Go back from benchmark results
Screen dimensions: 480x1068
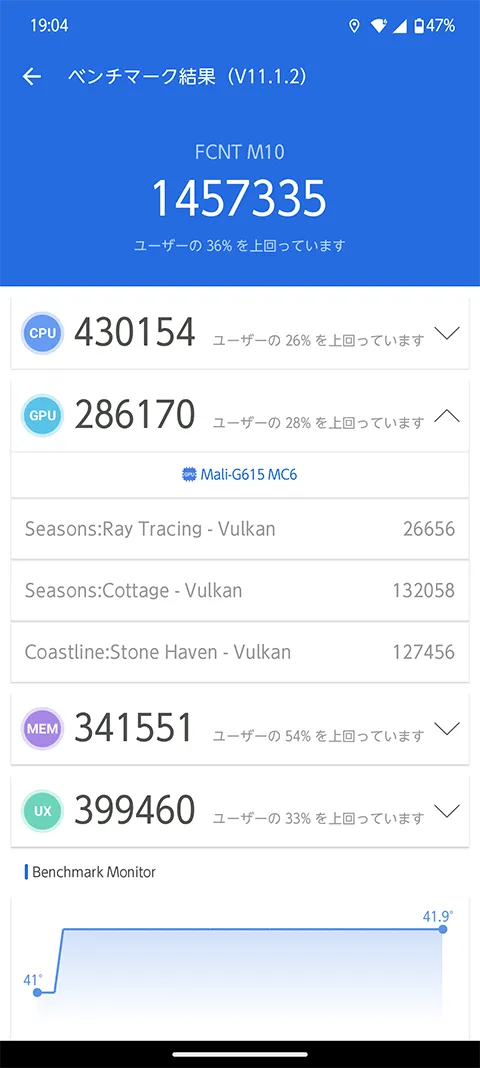pos(31,77)
